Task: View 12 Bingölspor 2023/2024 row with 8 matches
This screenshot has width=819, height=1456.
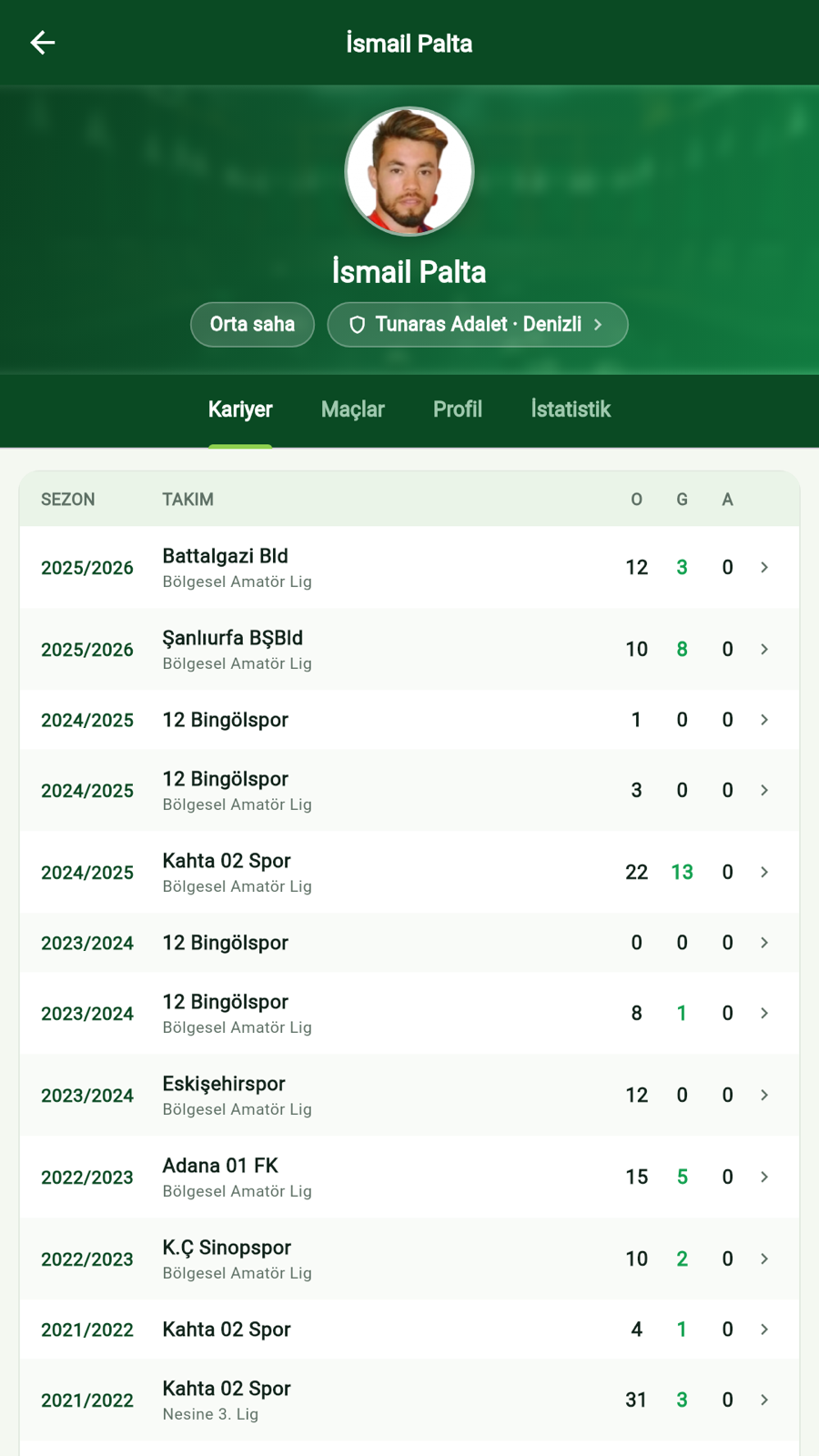Action: tap(409, 1013)
